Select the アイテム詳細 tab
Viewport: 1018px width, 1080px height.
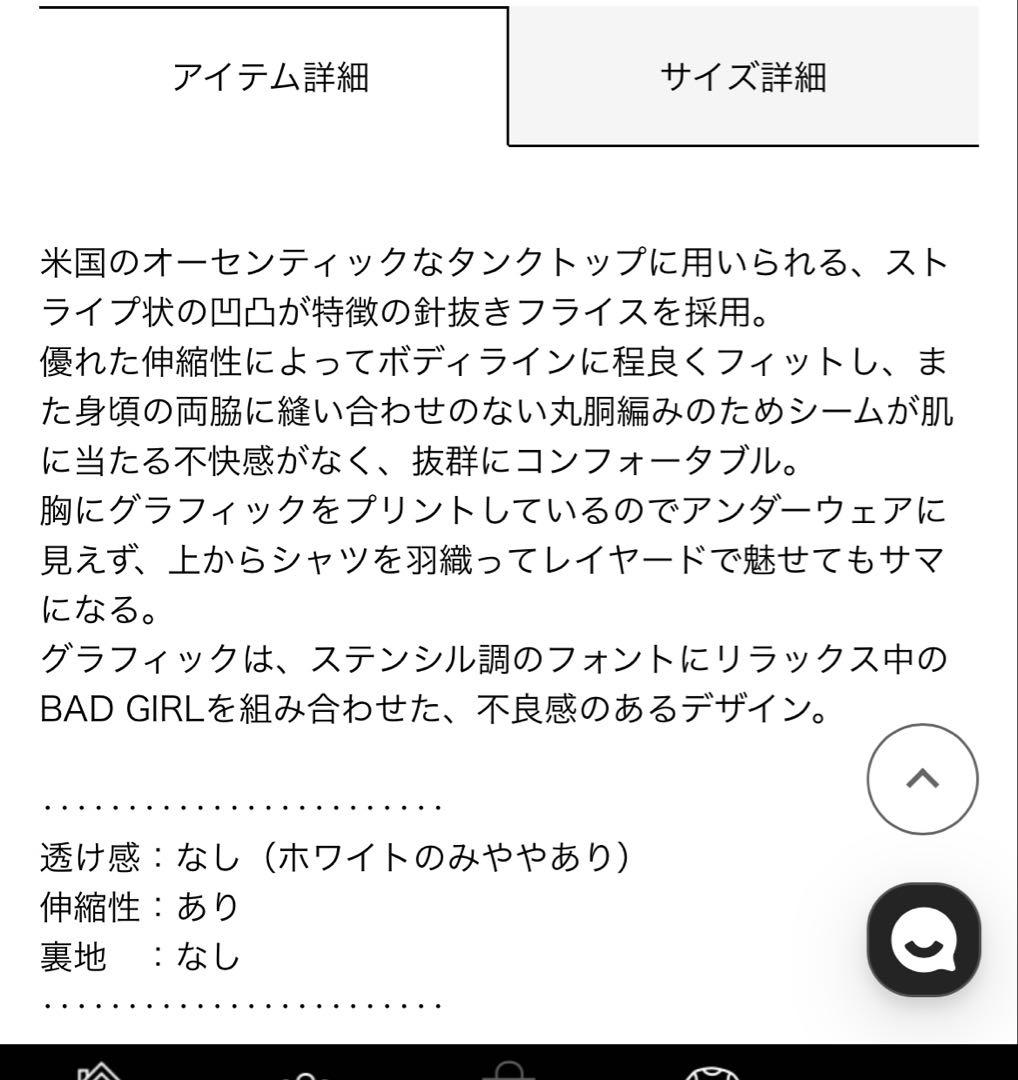[271, 77]
